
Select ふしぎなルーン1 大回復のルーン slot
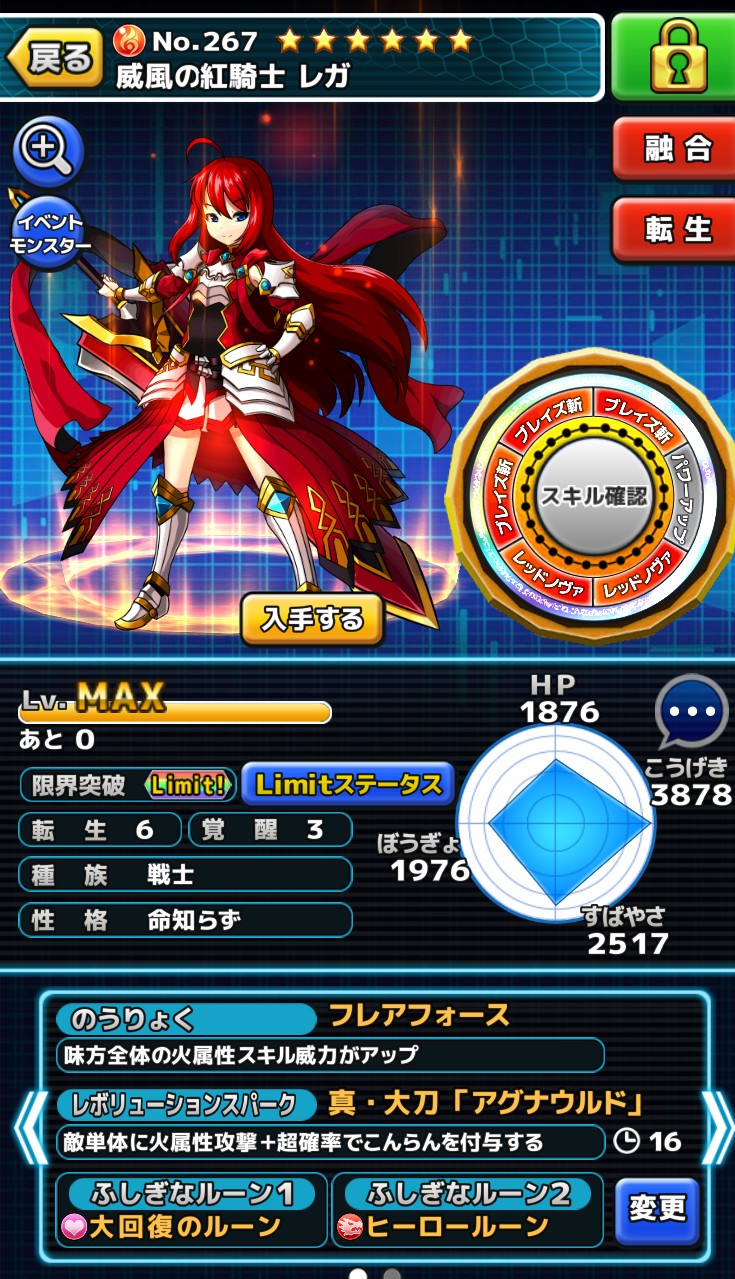coord(192,1210)
